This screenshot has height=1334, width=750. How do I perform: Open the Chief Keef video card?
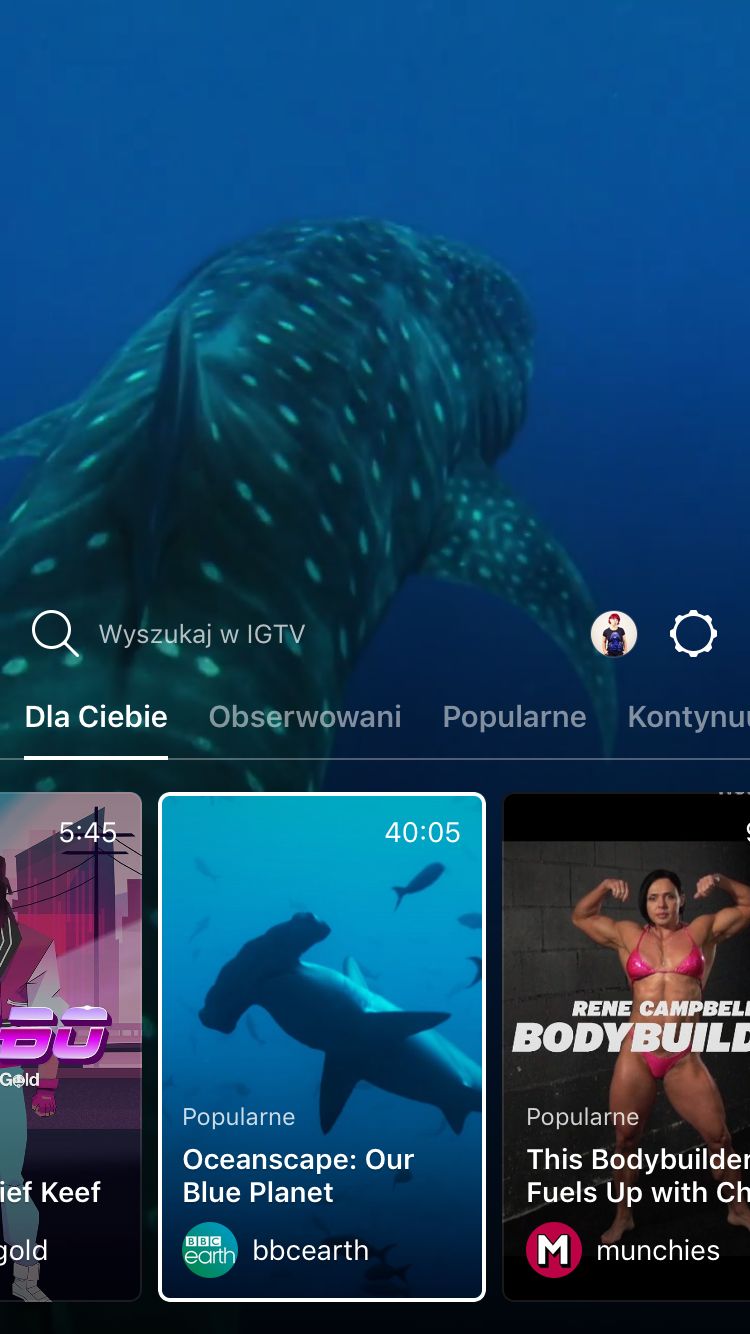[x=70, y=1047]
